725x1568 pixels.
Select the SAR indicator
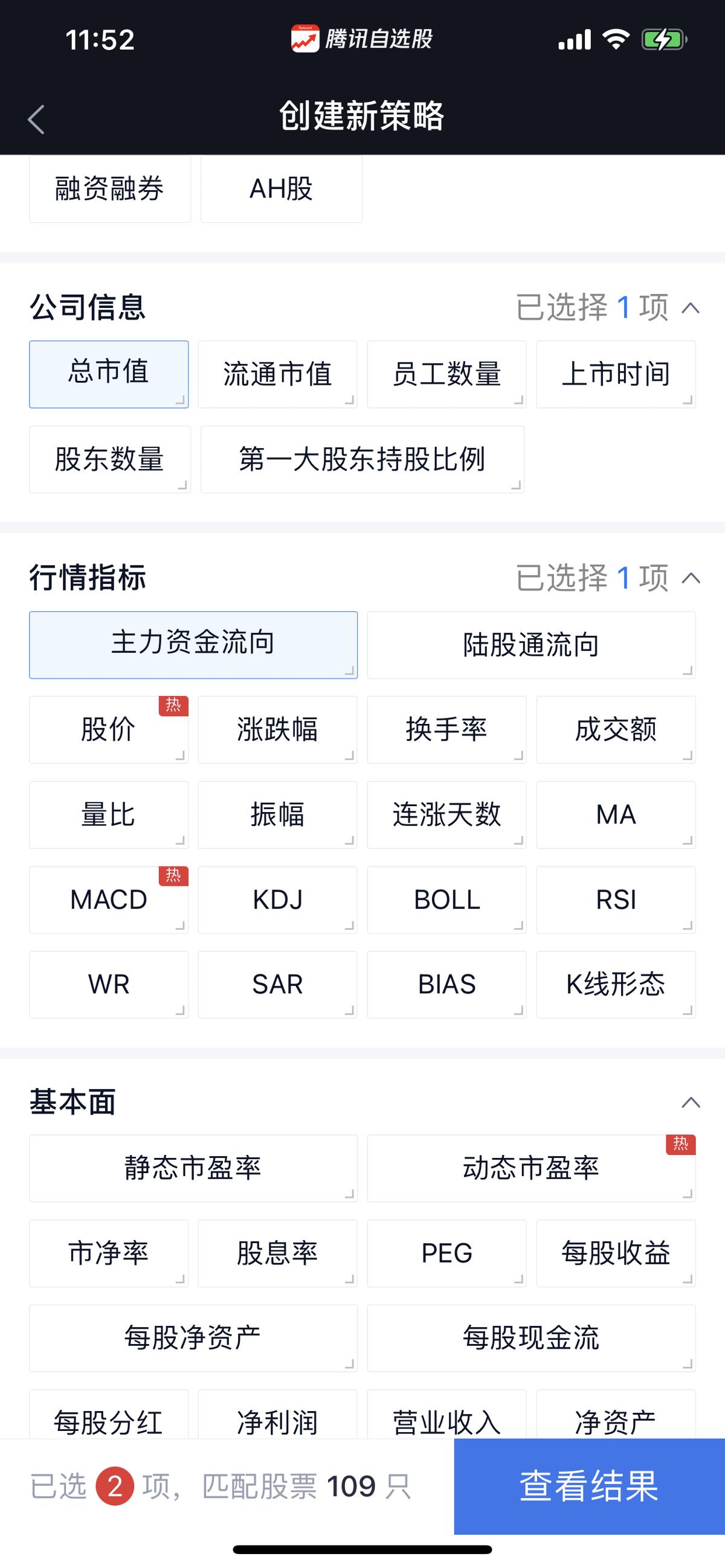coord(277,984)
